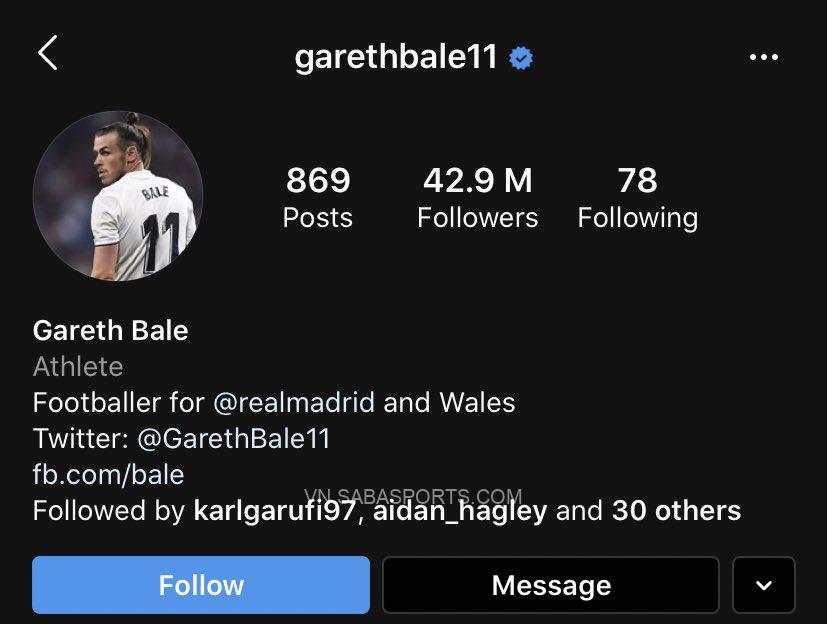Image resolution: width=827 pixels, height=624 pixels.
Task: Open the fb.com/bale link
Action: coord(108,473)
